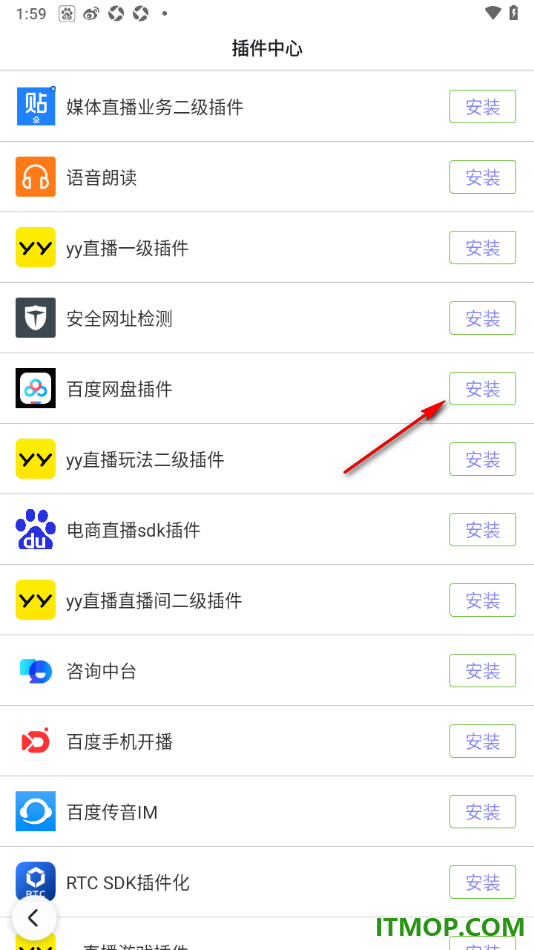The height and width of the screenshot is (950, 534).
Task: Install the 百度传音IM plugin
Action: click(482, 812)
